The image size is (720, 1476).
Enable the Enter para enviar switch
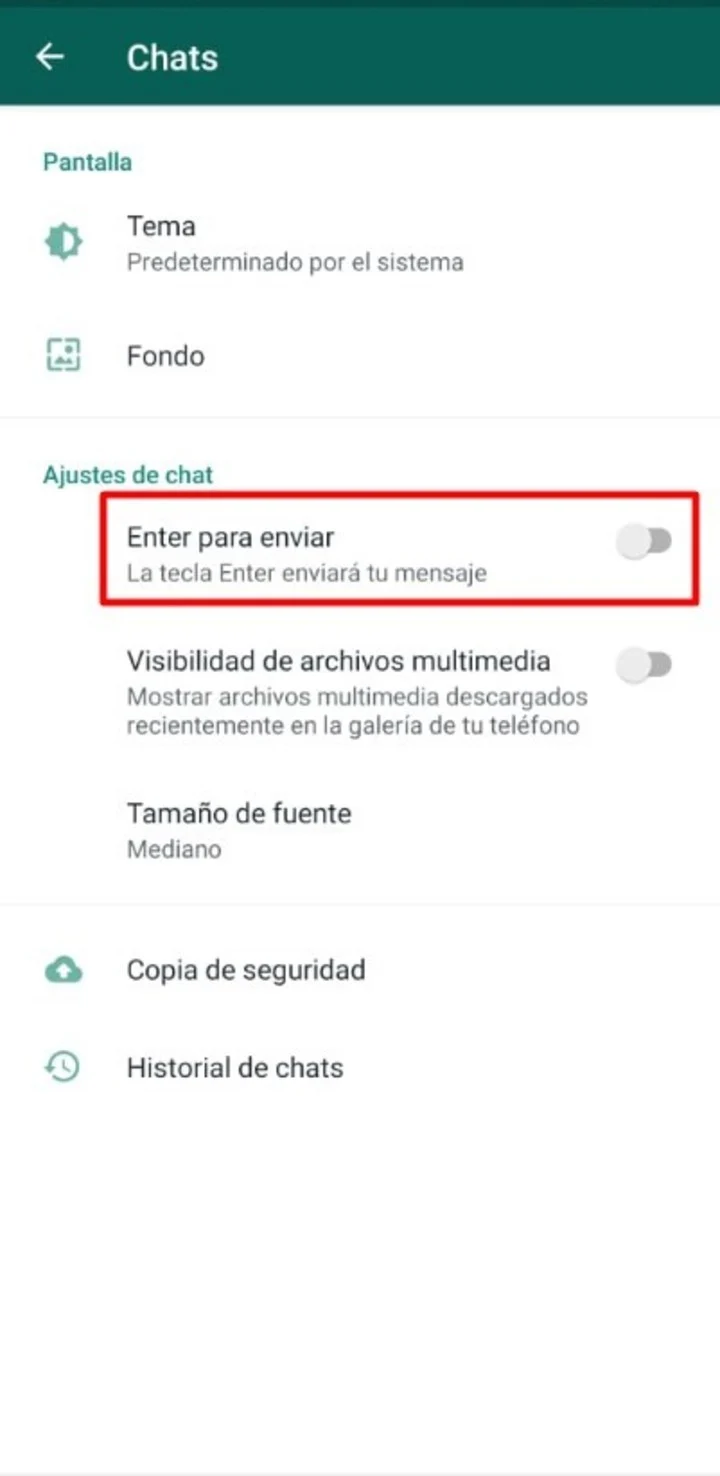coord(644,543)
